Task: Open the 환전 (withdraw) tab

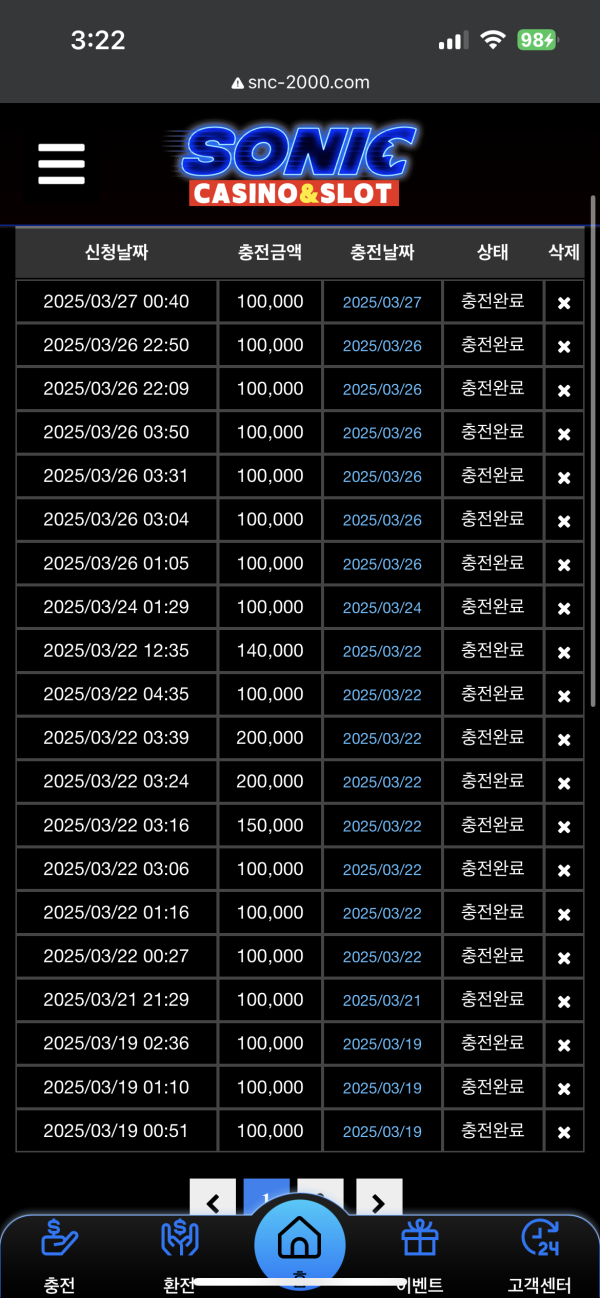Action: tap(180, 1256)
